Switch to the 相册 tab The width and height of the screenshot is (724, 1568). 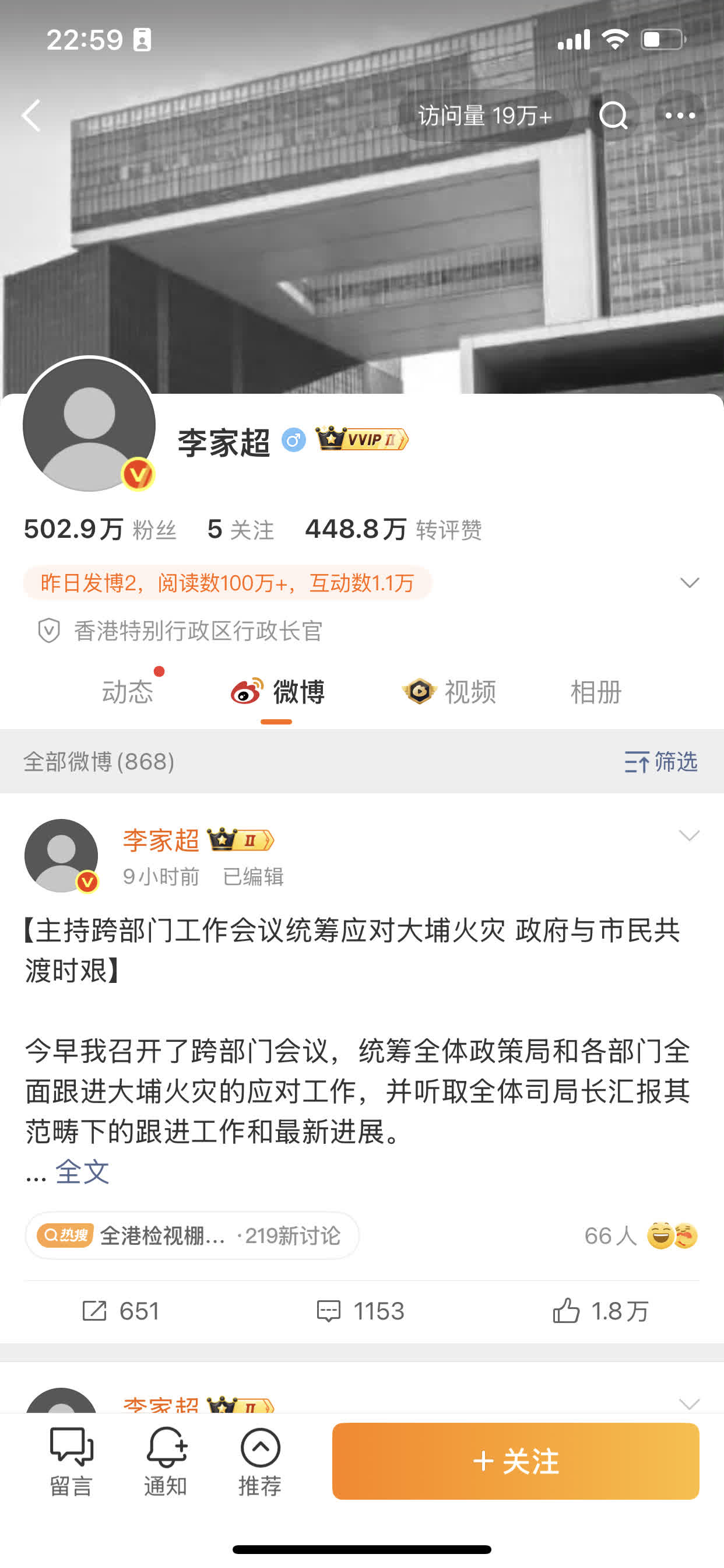click(596, 692)
